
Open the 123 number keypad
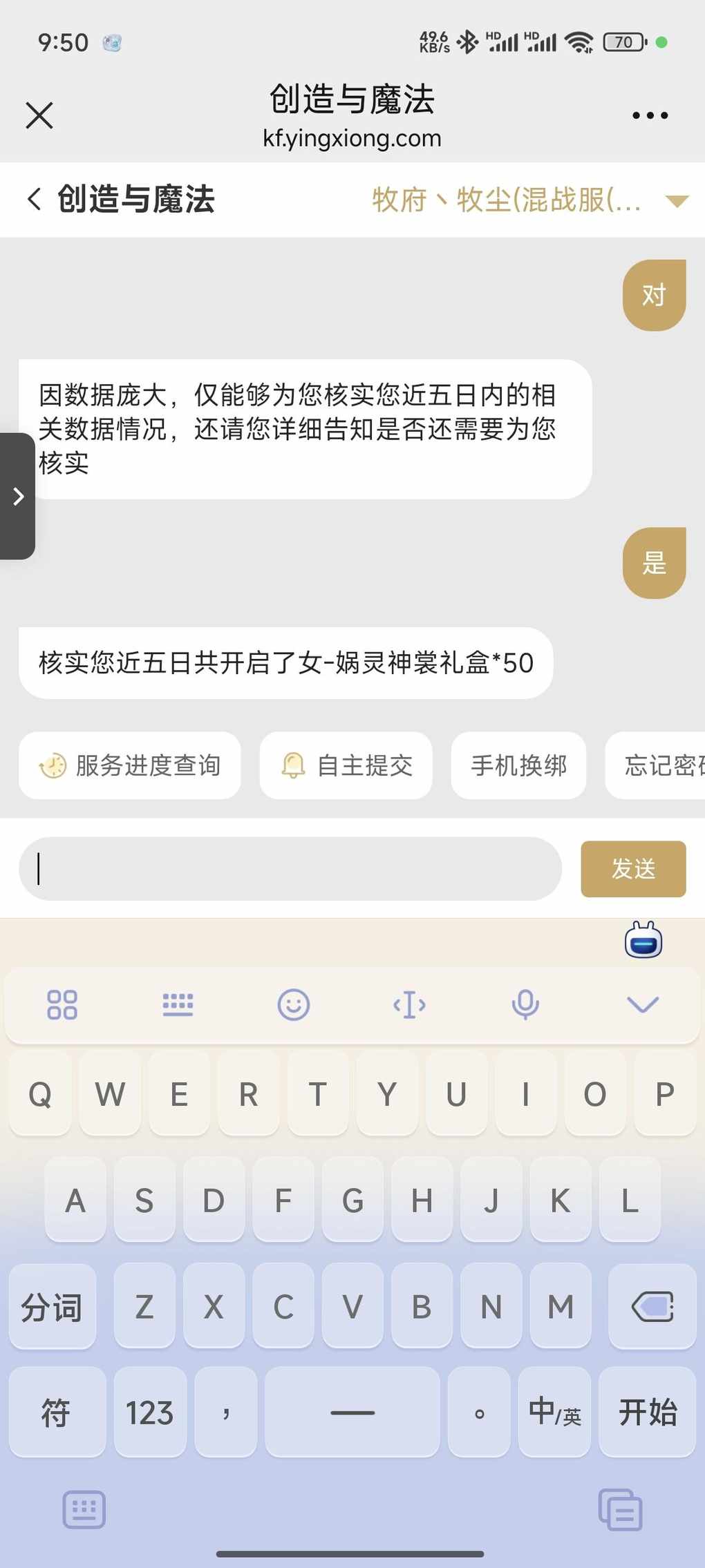point(150,1412)
